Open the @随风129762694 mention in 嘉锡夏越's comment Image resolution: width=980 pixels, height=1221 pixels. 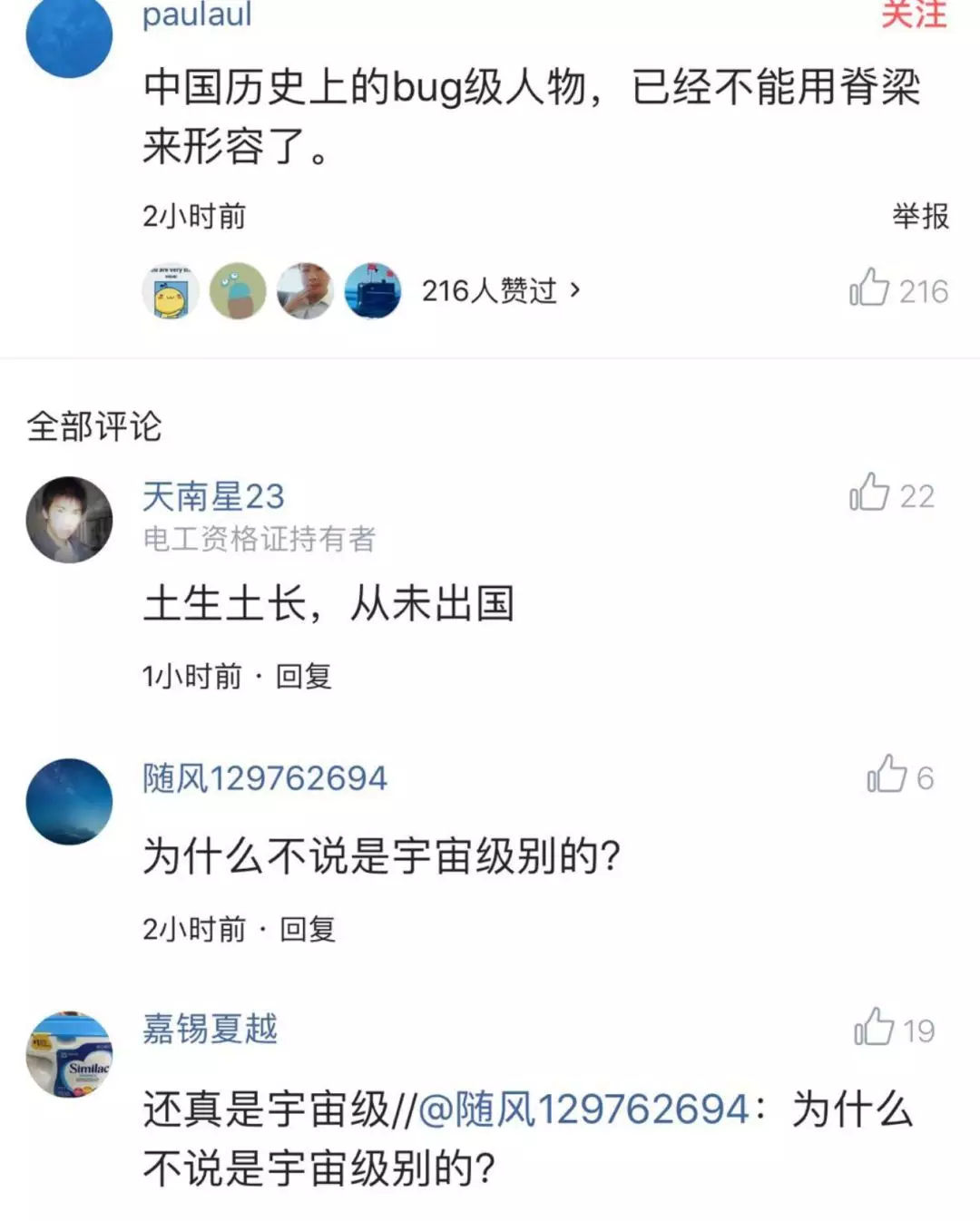(x=583, y=1109)
